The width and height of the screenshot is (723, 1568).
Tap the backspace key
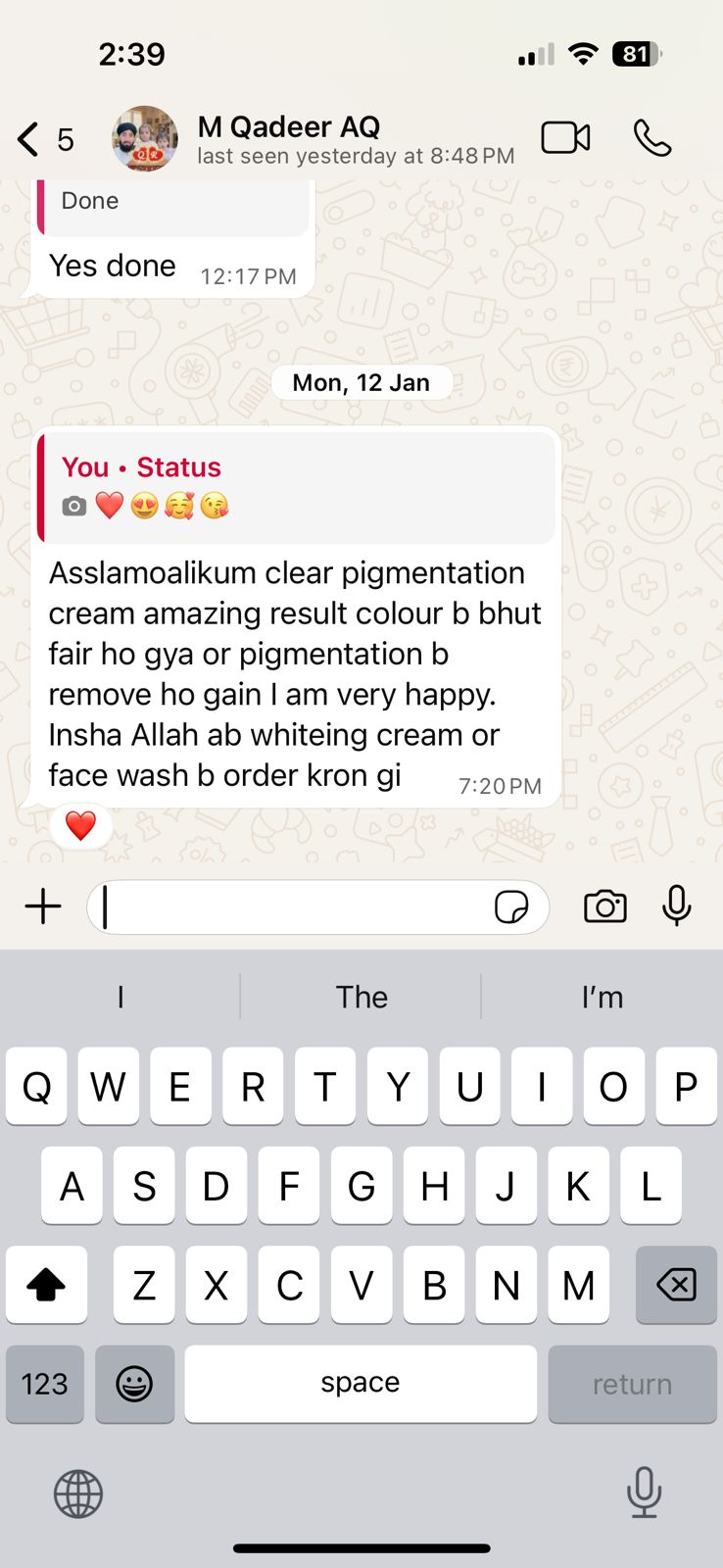[x=676, y=1285]
